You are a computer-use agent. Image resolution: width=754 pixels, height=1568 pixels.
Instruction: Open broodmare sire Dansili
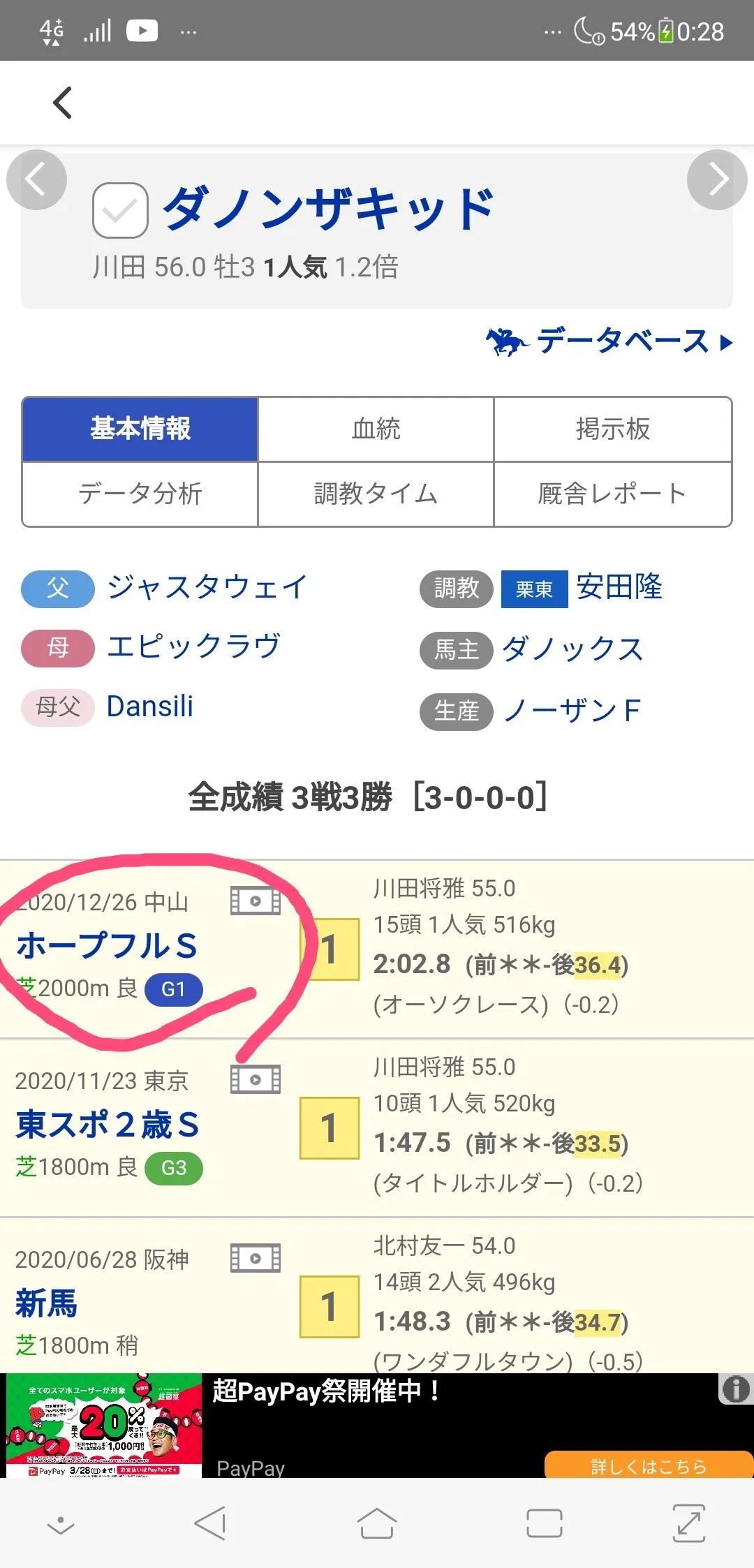(x=149, y=707)
